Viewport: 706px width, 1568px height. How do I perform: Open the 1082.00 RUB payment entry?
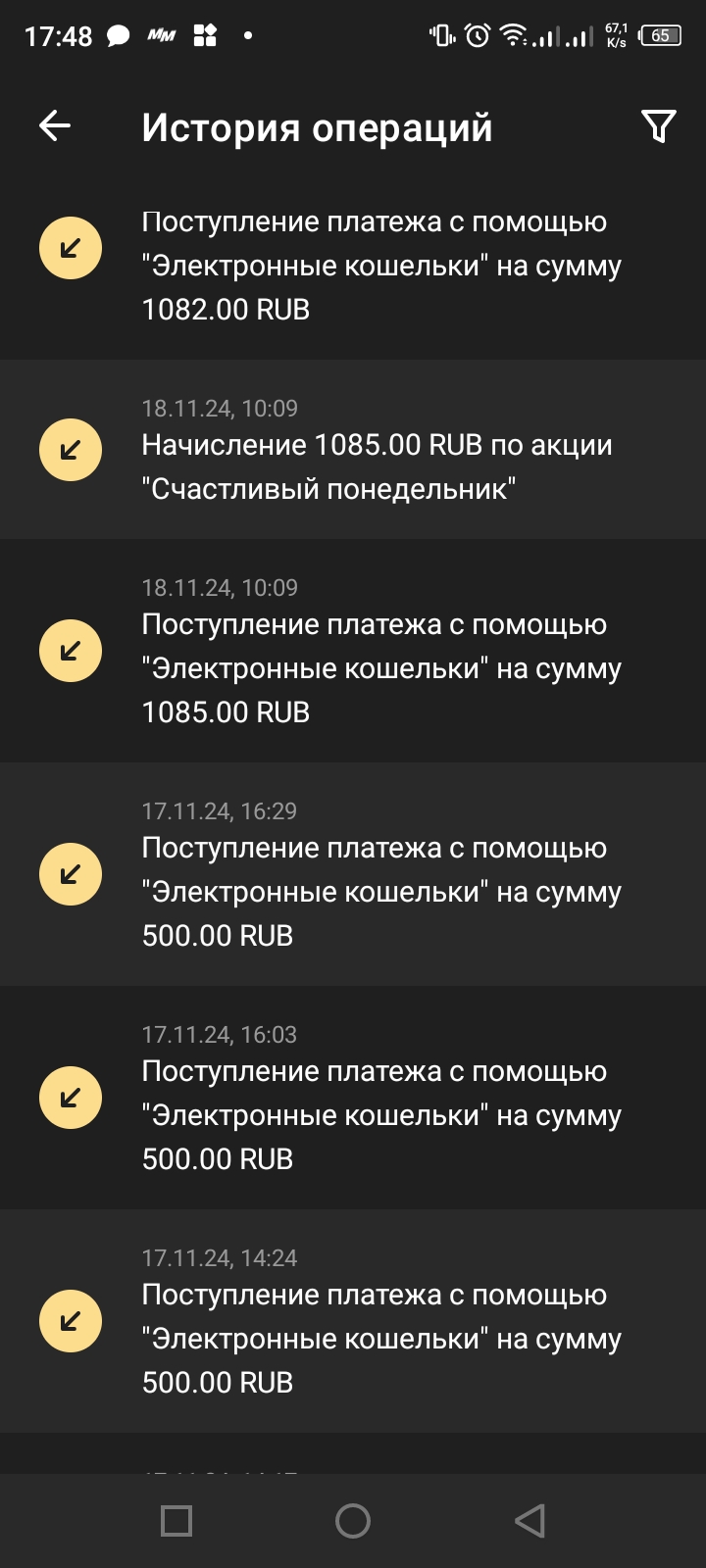(380, 266)
